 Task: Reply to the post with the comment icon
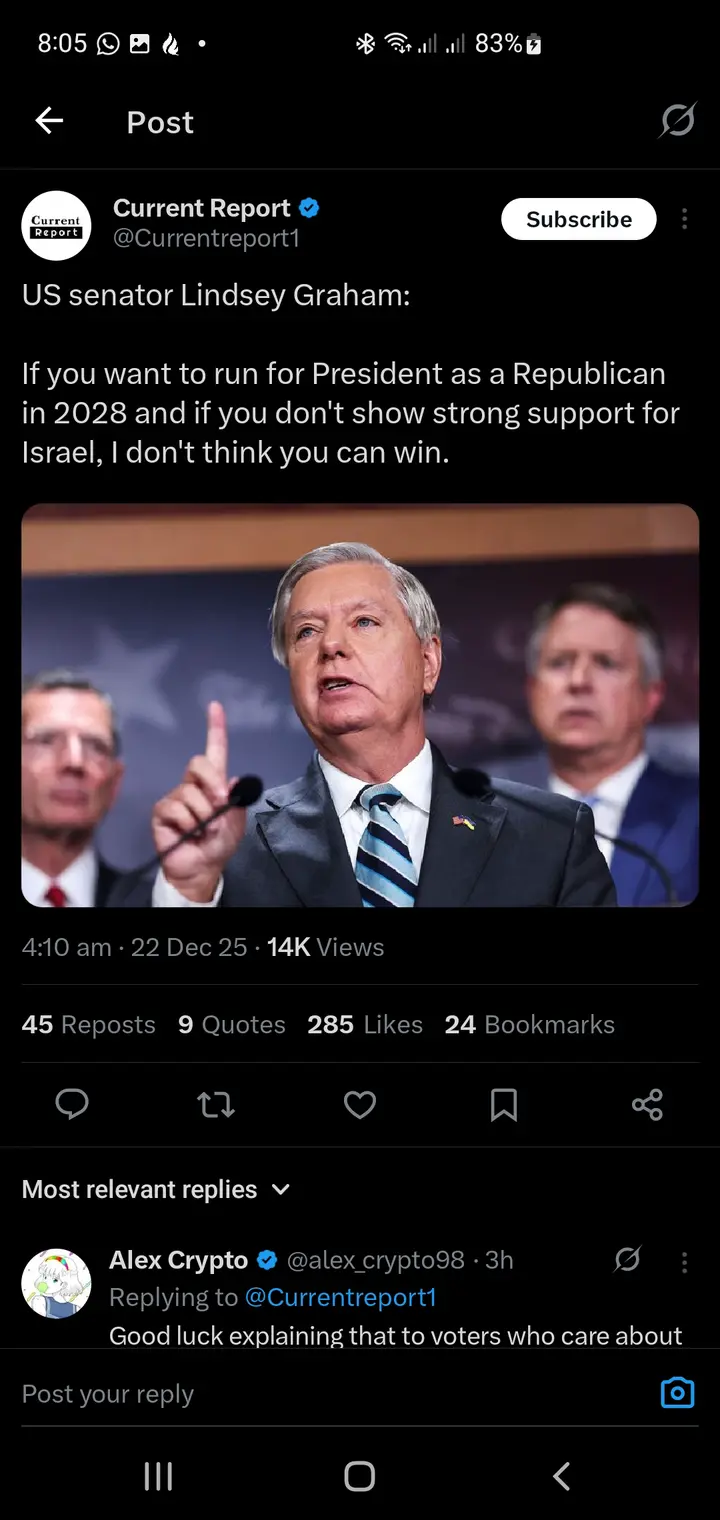[72, 1104]
